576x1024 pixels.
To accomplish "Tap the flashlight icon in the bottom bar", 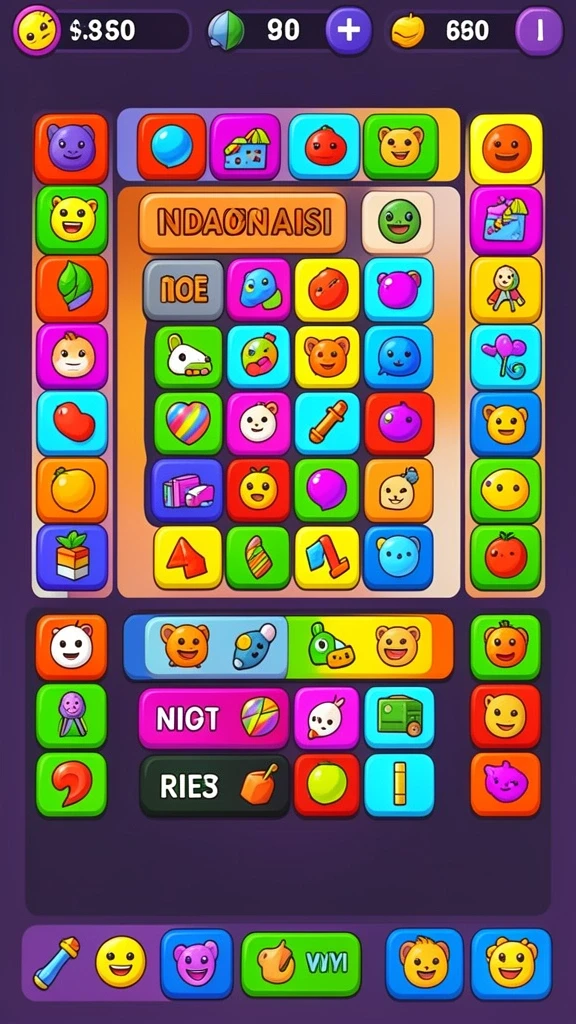I will [56, 963].
